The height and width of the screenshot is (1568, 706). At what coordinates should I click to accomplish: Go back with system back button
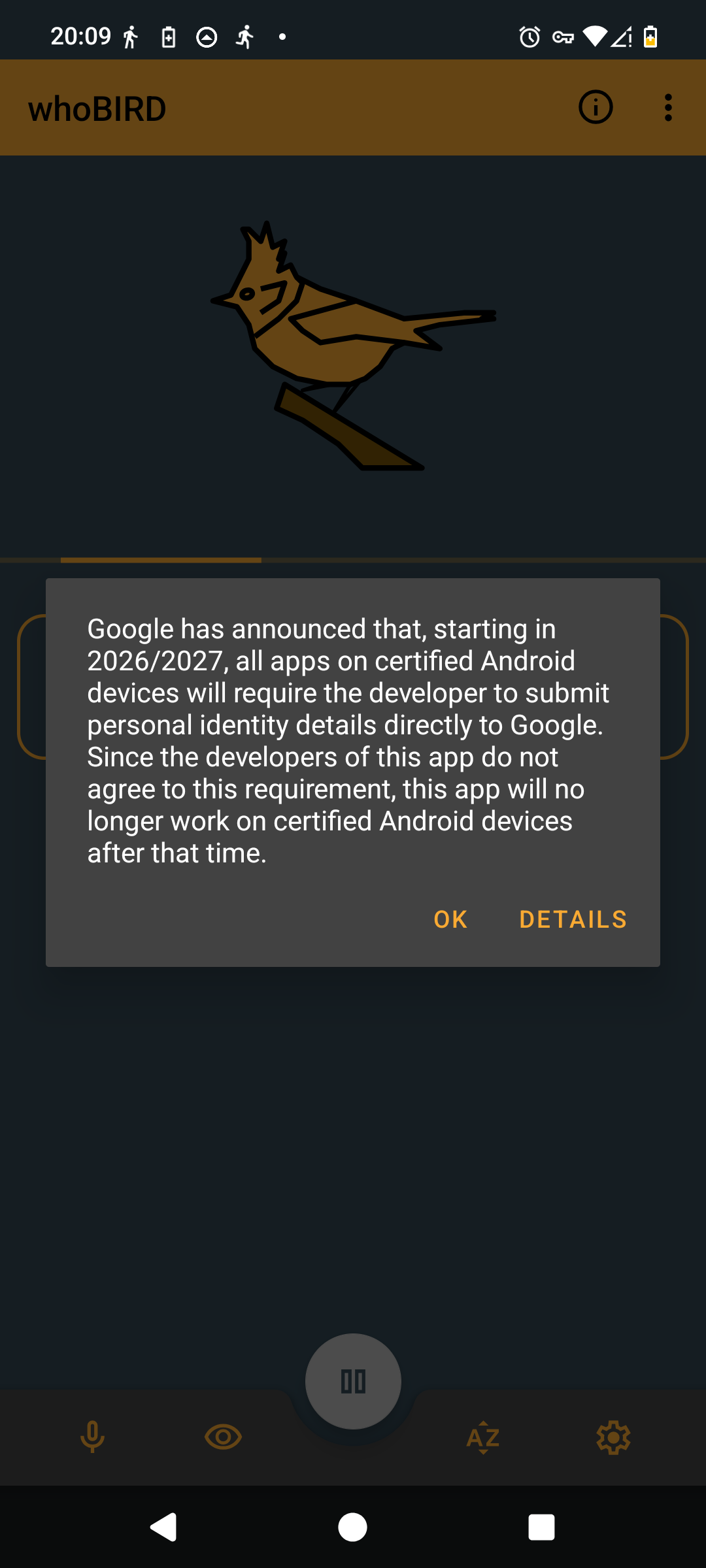click(x=164, y=1527)
